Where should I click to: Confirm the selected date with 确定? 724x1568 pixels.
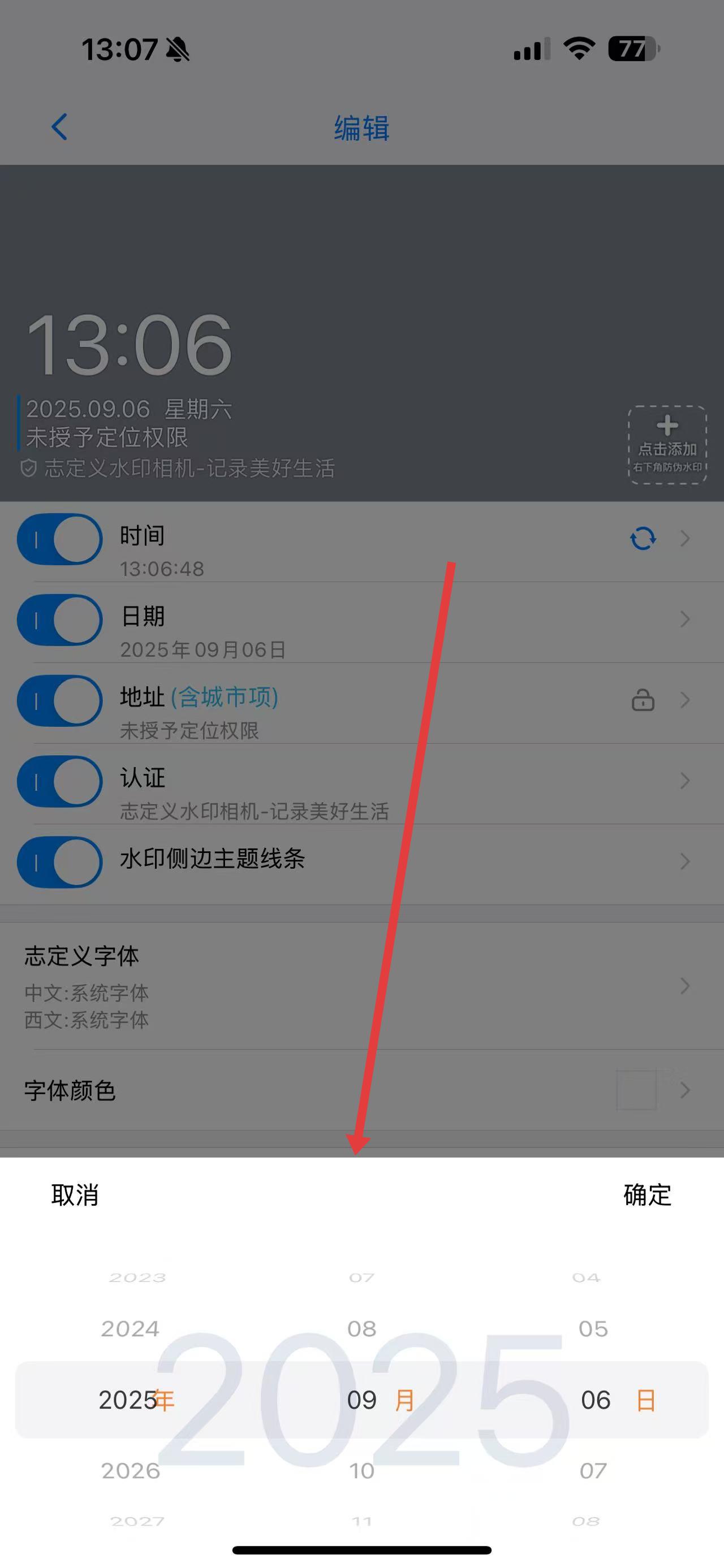647,1196
